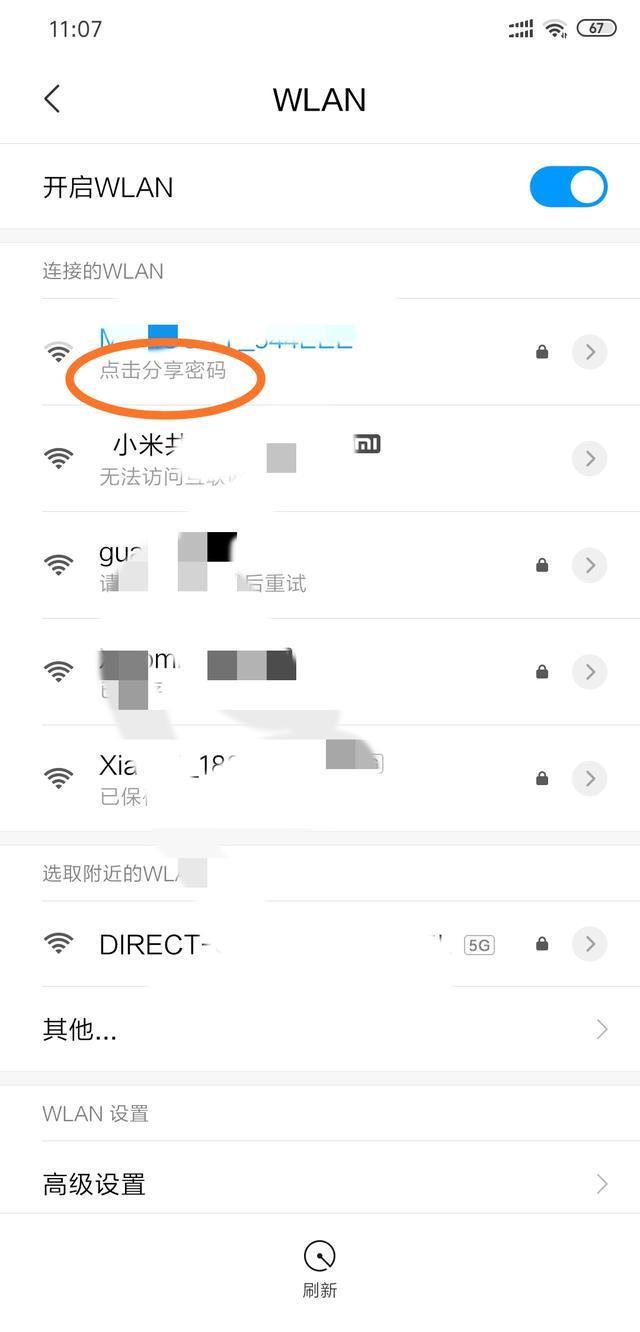Tap 点击分享密码 on the connected network
Viewport: 640px width, 1332px height.
click(x=163, y=371)
